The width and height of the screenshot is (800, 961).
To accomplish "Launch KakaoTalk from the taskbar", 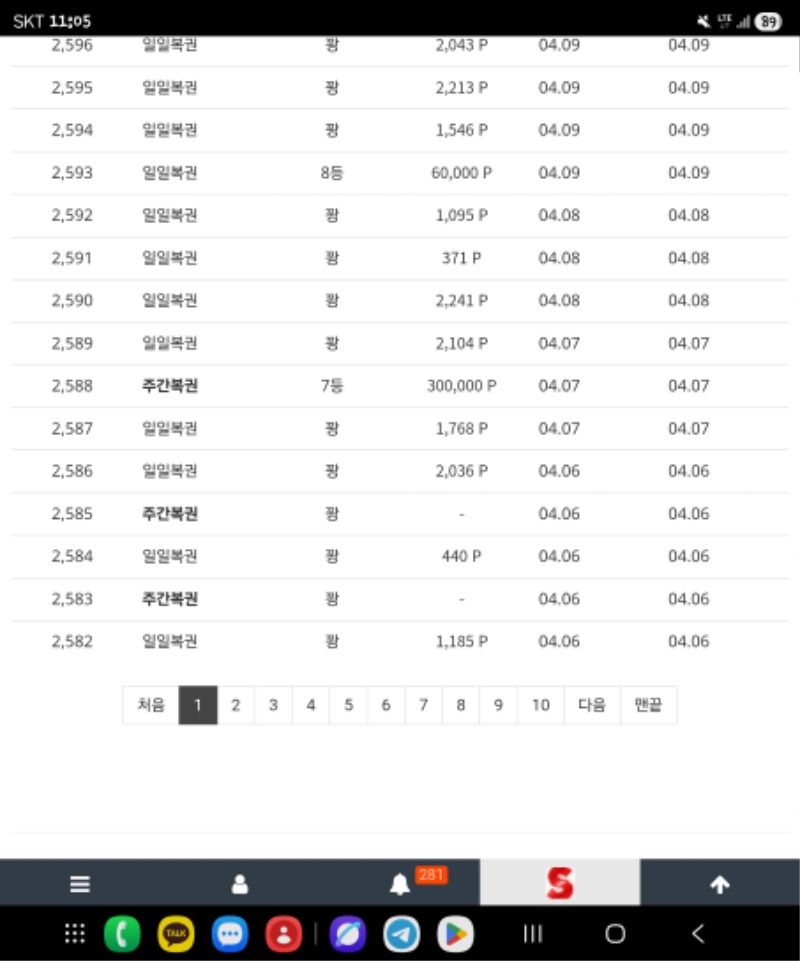I will pos(176,934).
